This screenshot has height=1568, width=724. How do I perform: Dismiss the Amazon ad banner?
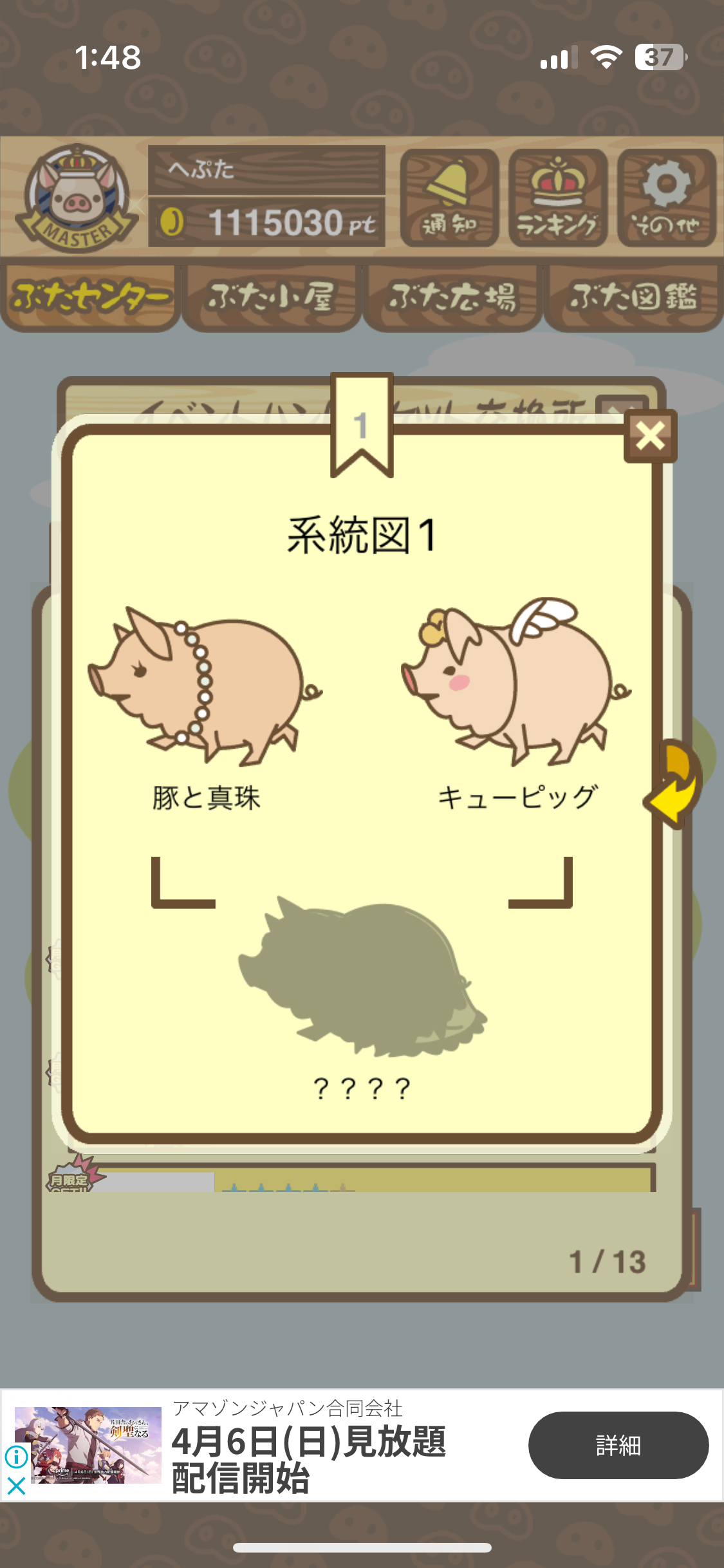click(x=16, y=1486)
